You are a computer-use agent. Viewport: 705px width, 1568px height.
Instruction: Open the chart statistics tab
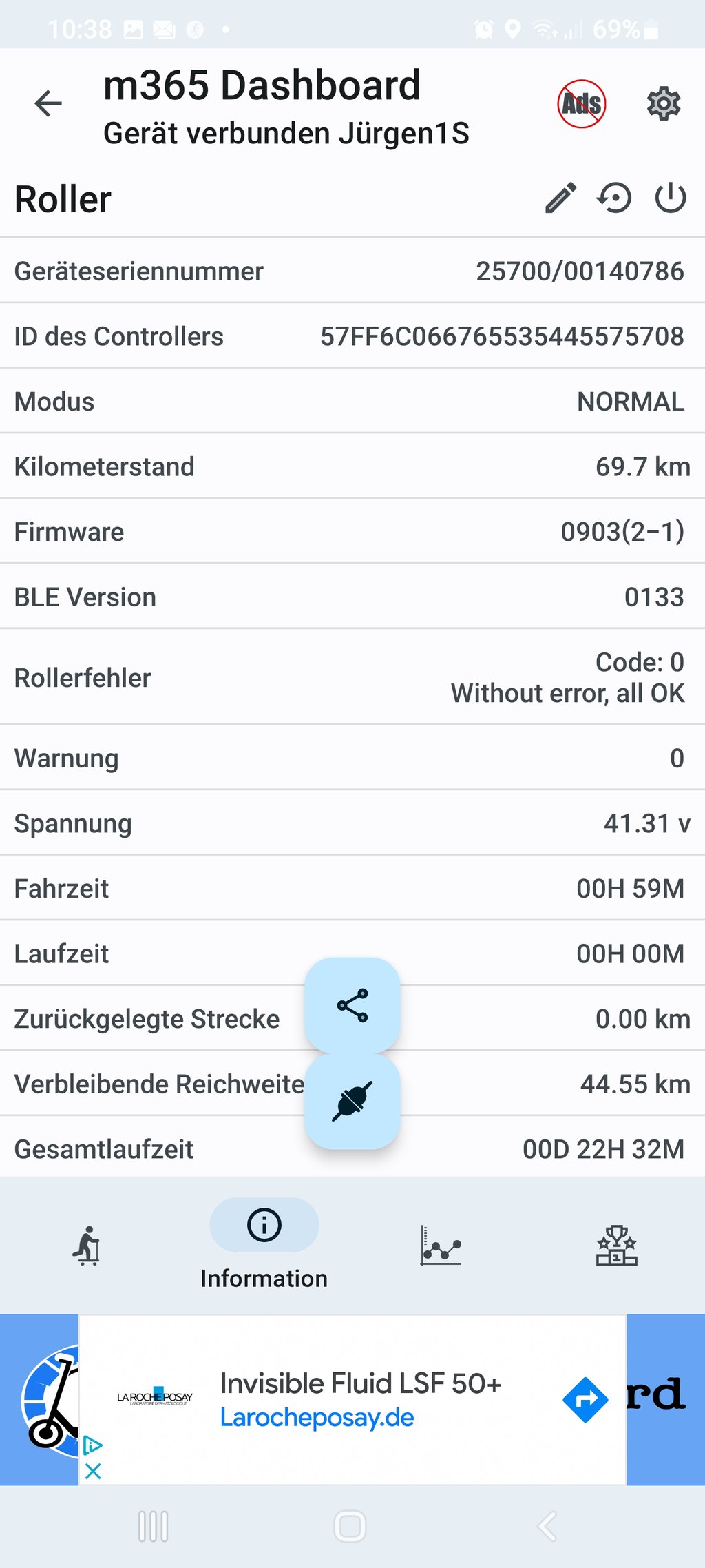pyautogui.click(x=441, y=1246)
